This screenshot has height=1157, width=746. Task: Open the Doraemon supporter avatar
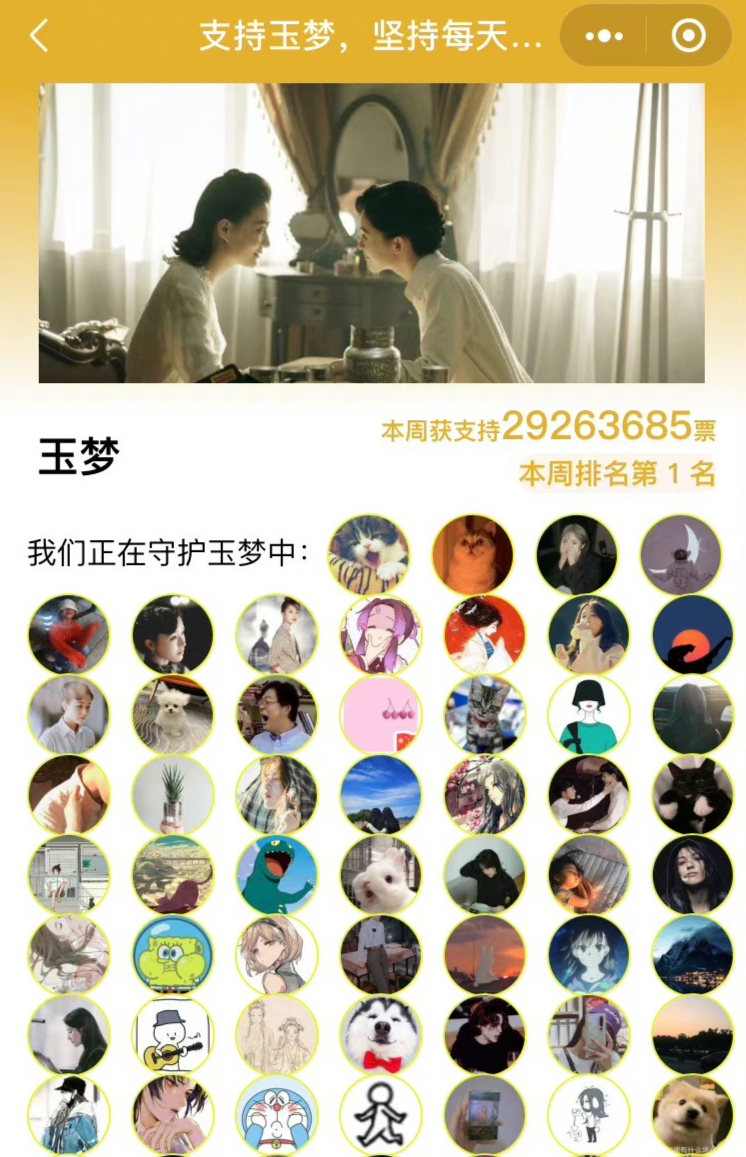pos(277,1114)
